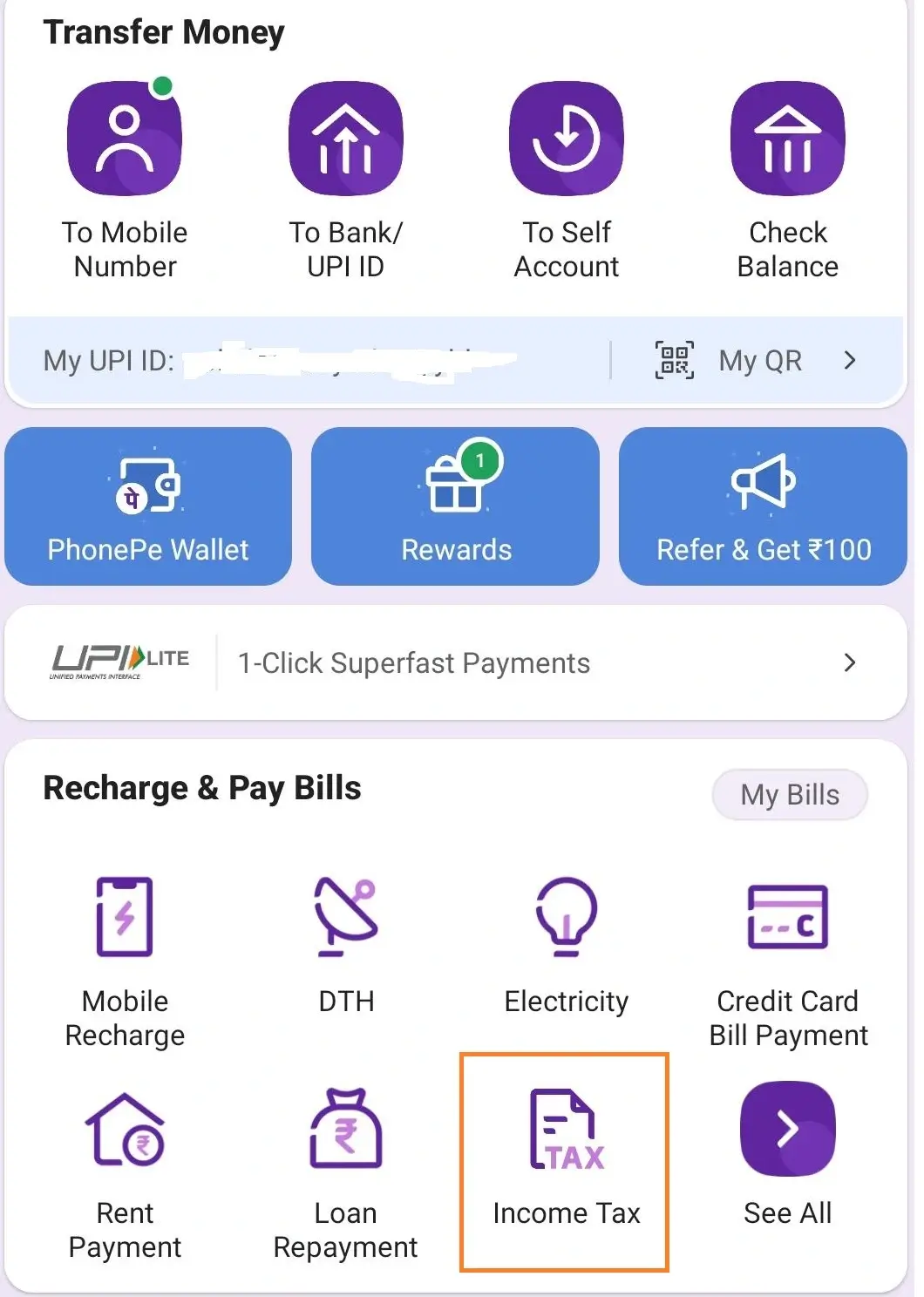This screenshot has width=924, height=1297.
Task: Tap the My QR code icon
Action: click(673, 360)
